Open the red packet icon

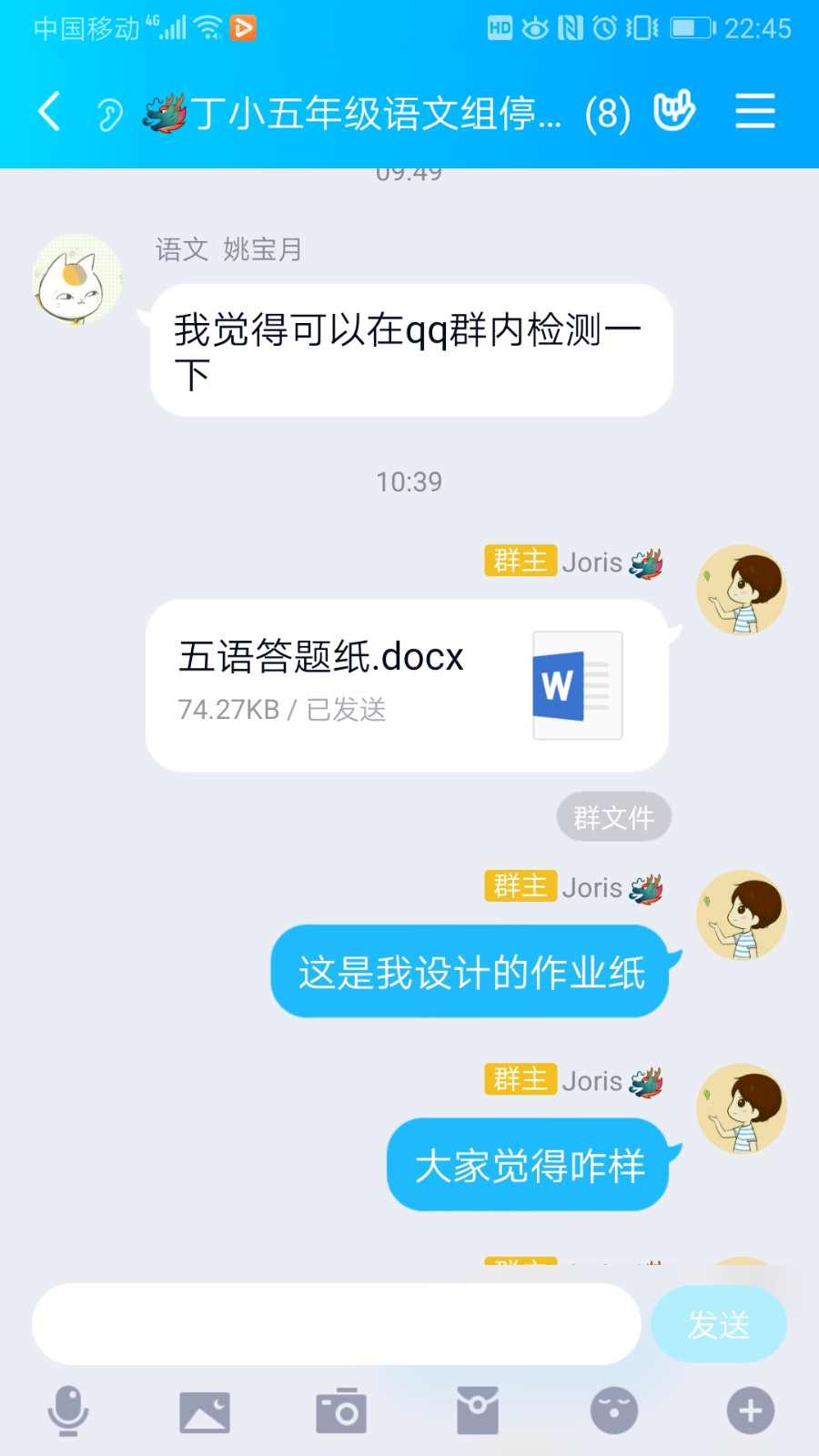tap(478, 1411)
